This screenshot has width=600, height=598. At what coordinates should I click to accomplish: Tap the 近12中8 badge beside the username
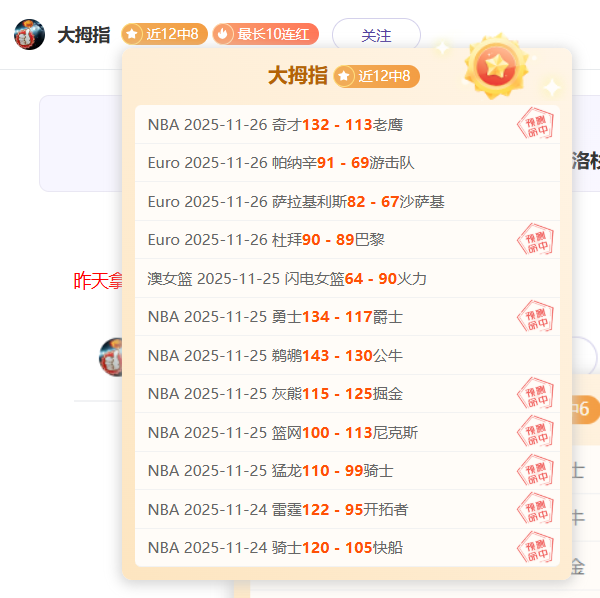(165, 34)
